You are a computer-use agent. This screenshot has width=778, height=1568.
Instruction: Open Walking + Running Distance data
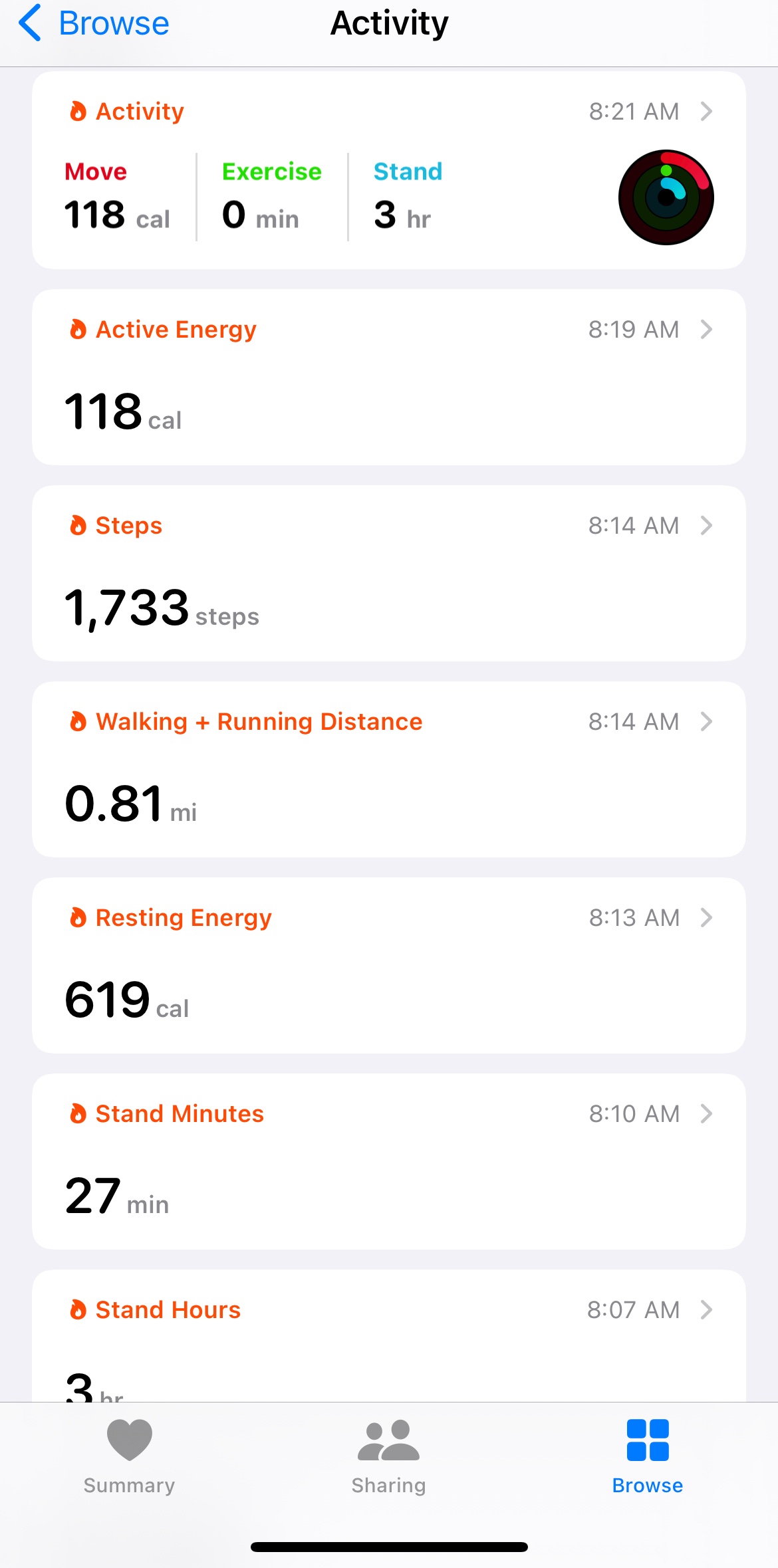click(388, 769)
